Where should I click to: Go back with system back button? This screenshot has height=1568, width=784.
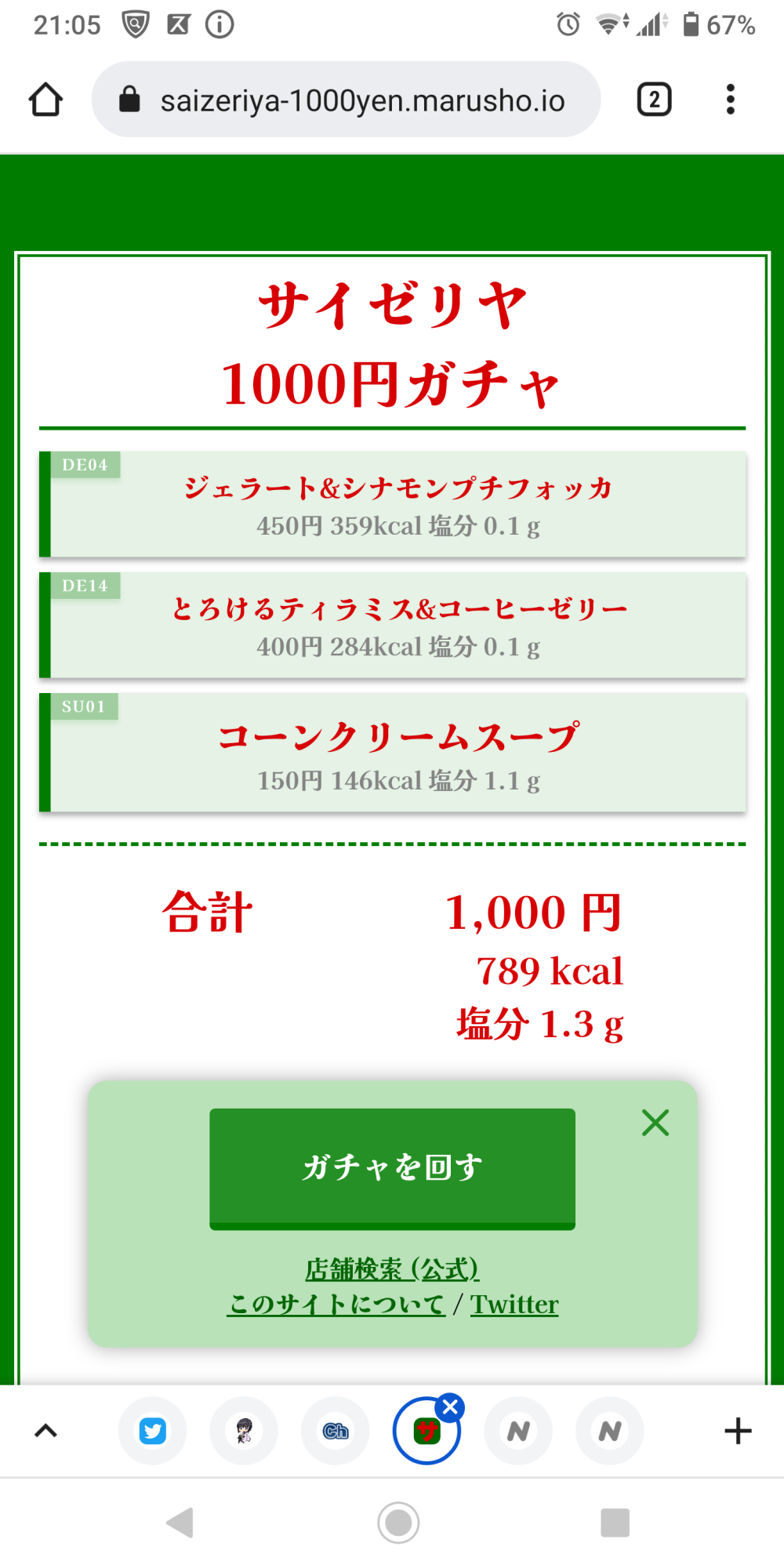click(180, 1523)
